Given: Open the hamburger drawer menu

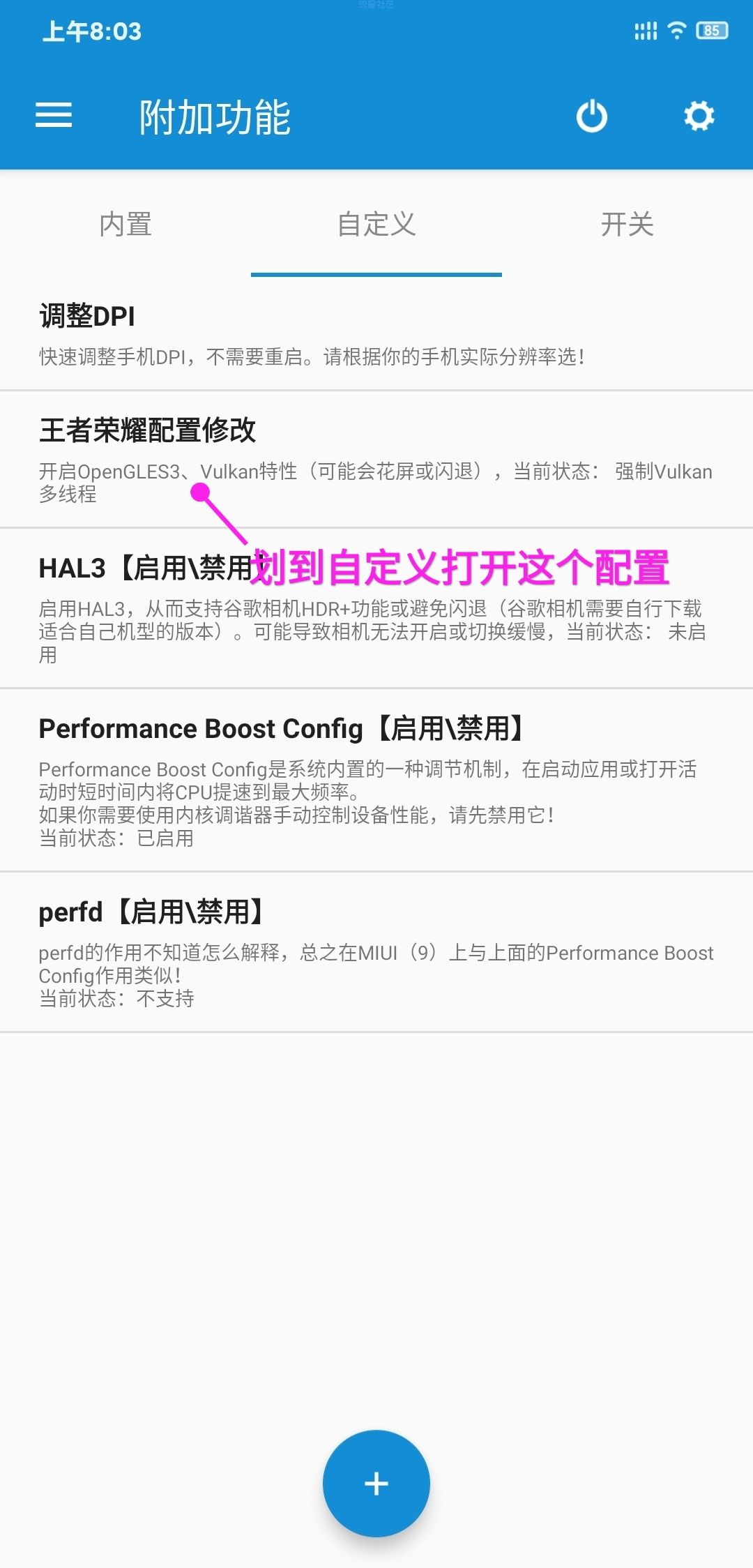Looking at the screenshot, I should pyautogui.click(x=54, y=116).
